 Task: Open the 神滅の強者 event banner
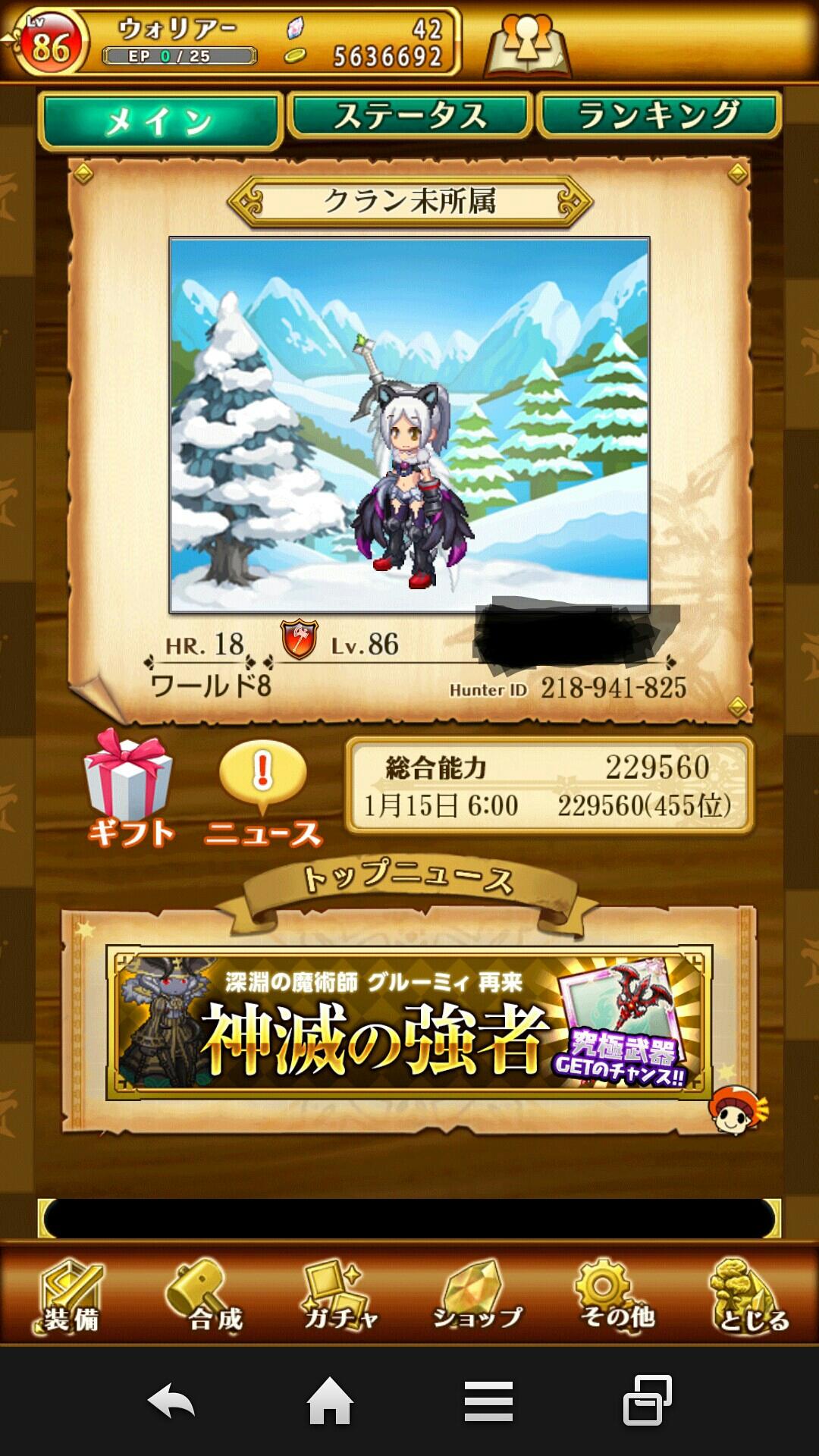pyautogui.click(x=409, y=1024)
